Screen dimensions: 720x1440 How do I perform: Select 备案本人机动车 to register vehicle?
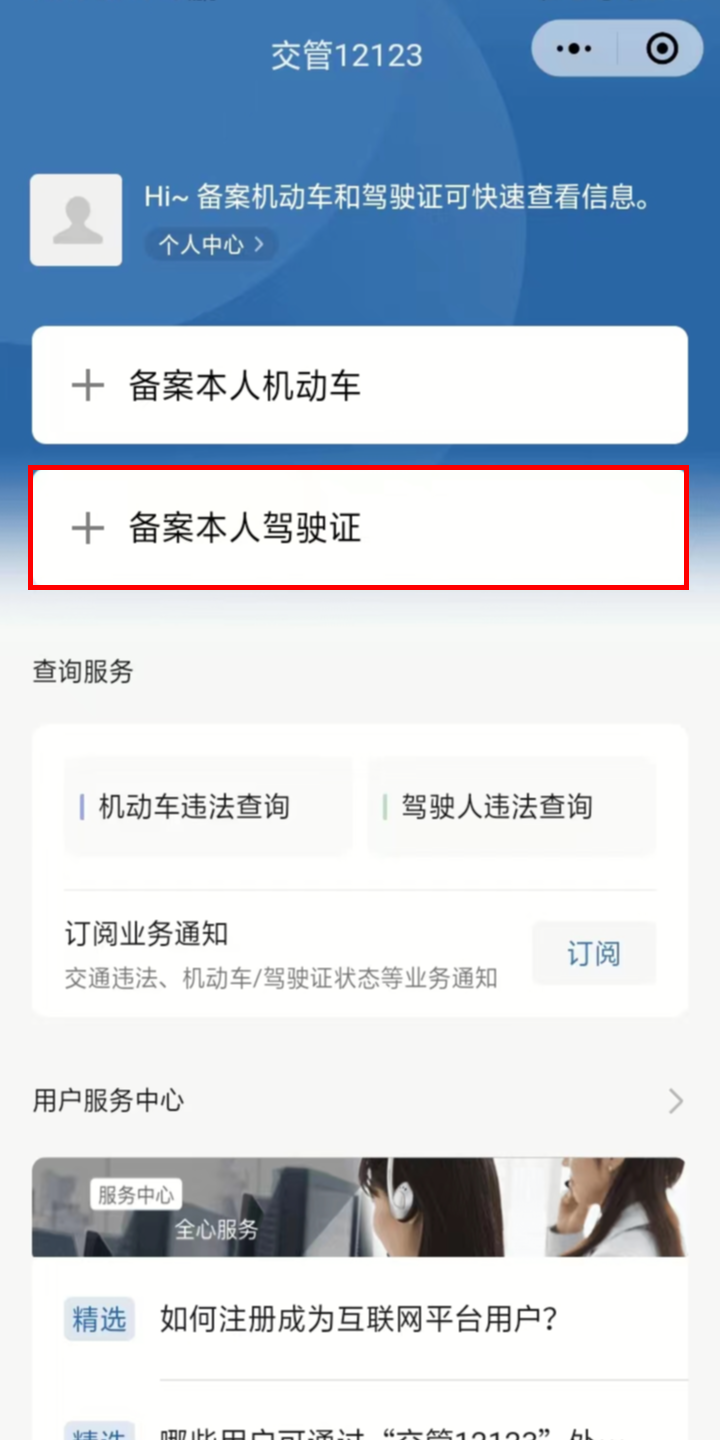click(360, 385)
